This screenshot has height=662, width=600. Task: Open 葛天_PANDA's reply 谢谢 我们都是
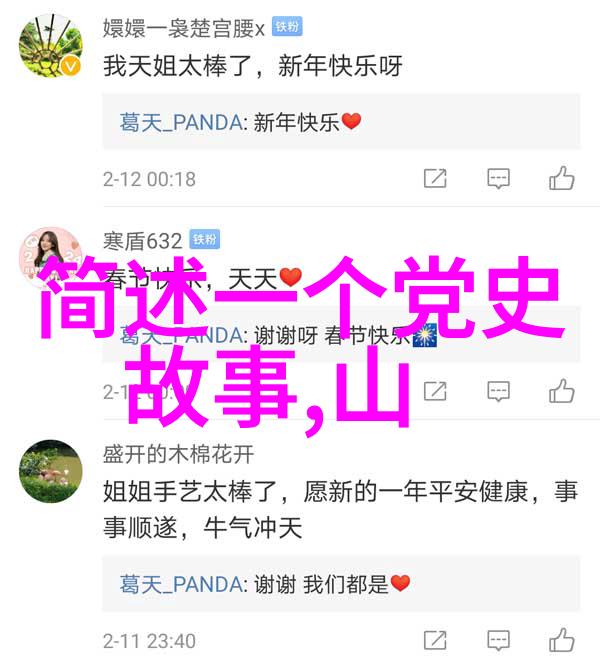pyautogui.click(x=265, y=583)
